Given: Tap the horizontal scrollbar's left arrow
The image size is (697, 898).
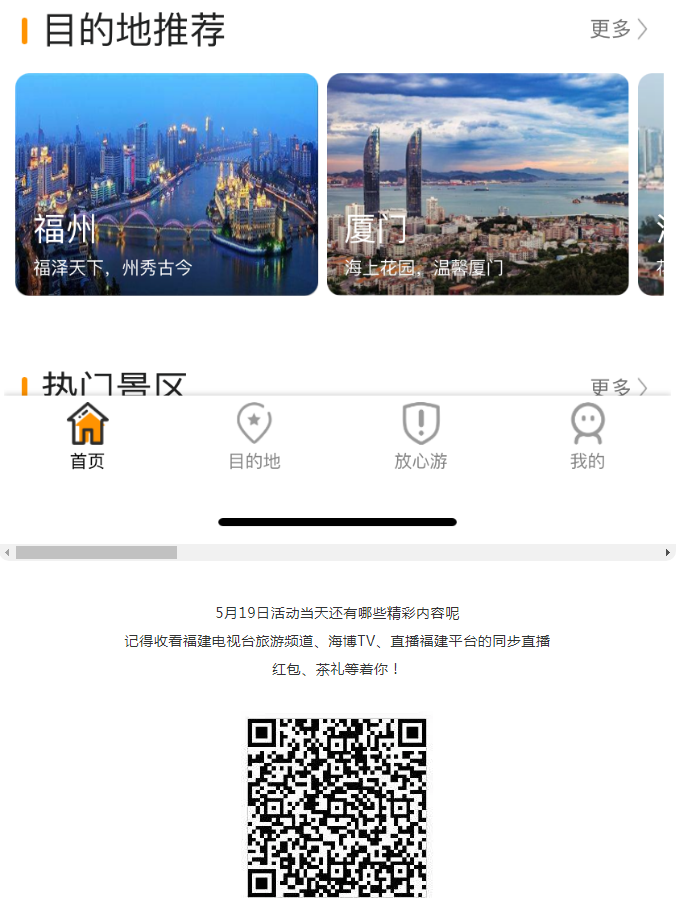Looking at the screenshot, I should click(7, 553).
